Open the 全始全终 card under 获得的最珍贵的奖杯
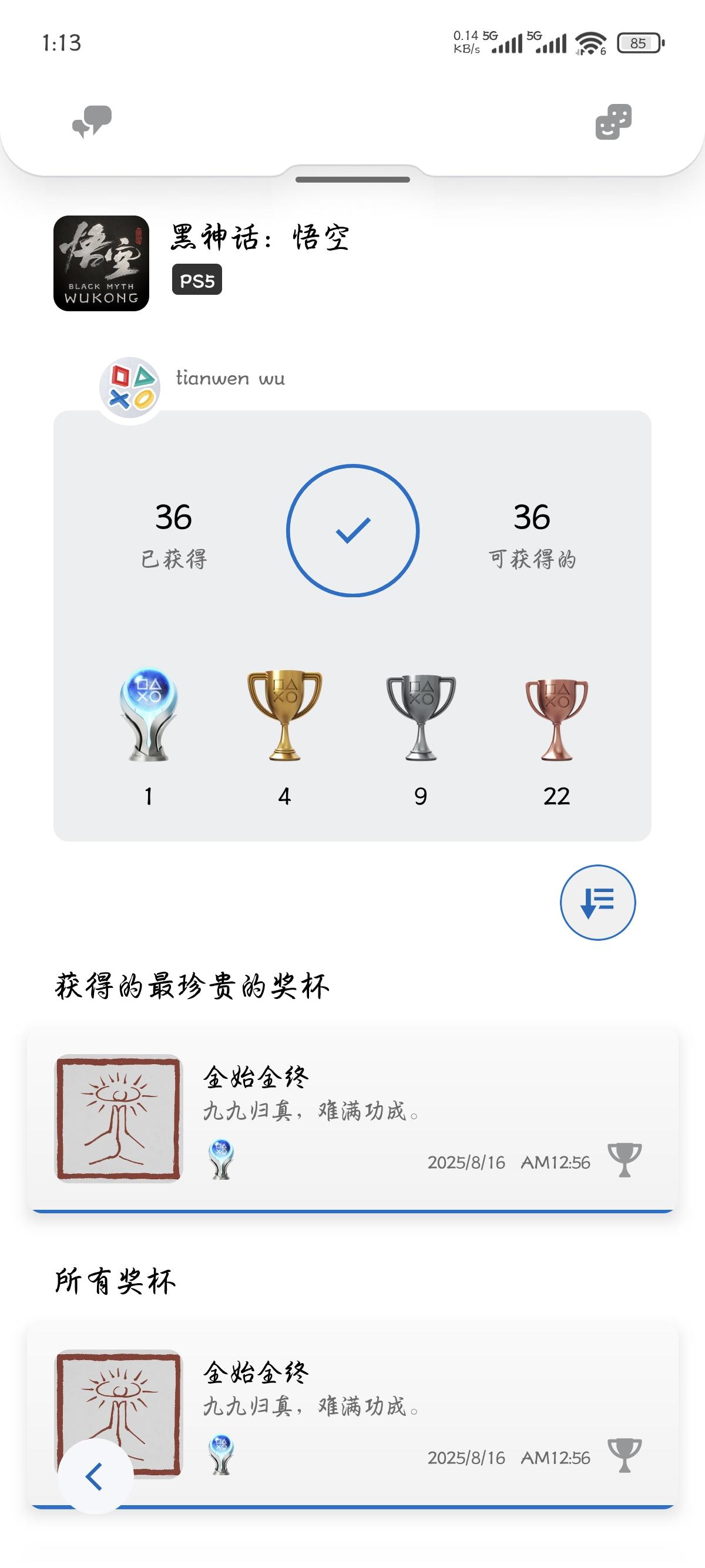Screen dimensions: 705x1568 [352, 1119]
